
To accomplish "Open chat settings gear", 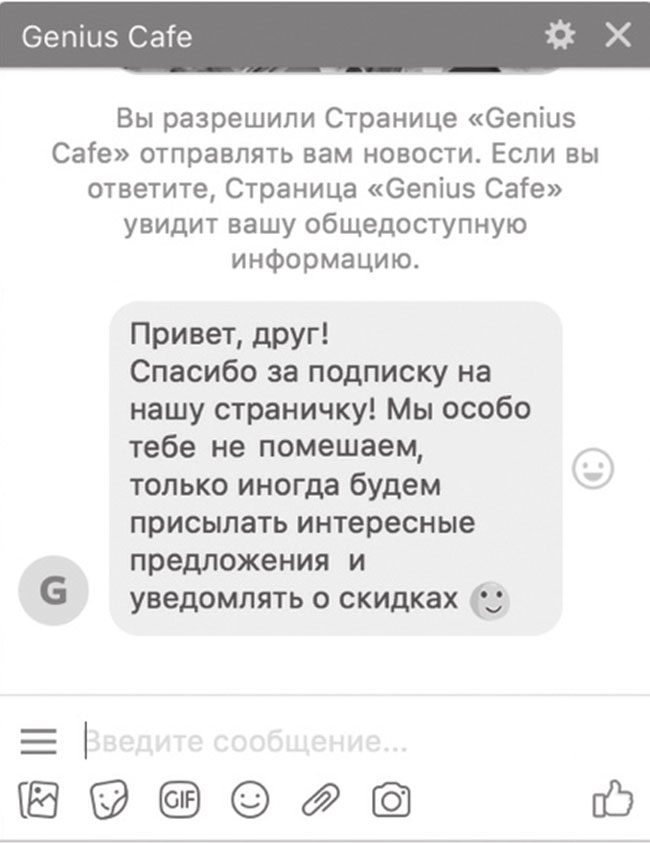I will pyautogui.click(x=561, y=36).
